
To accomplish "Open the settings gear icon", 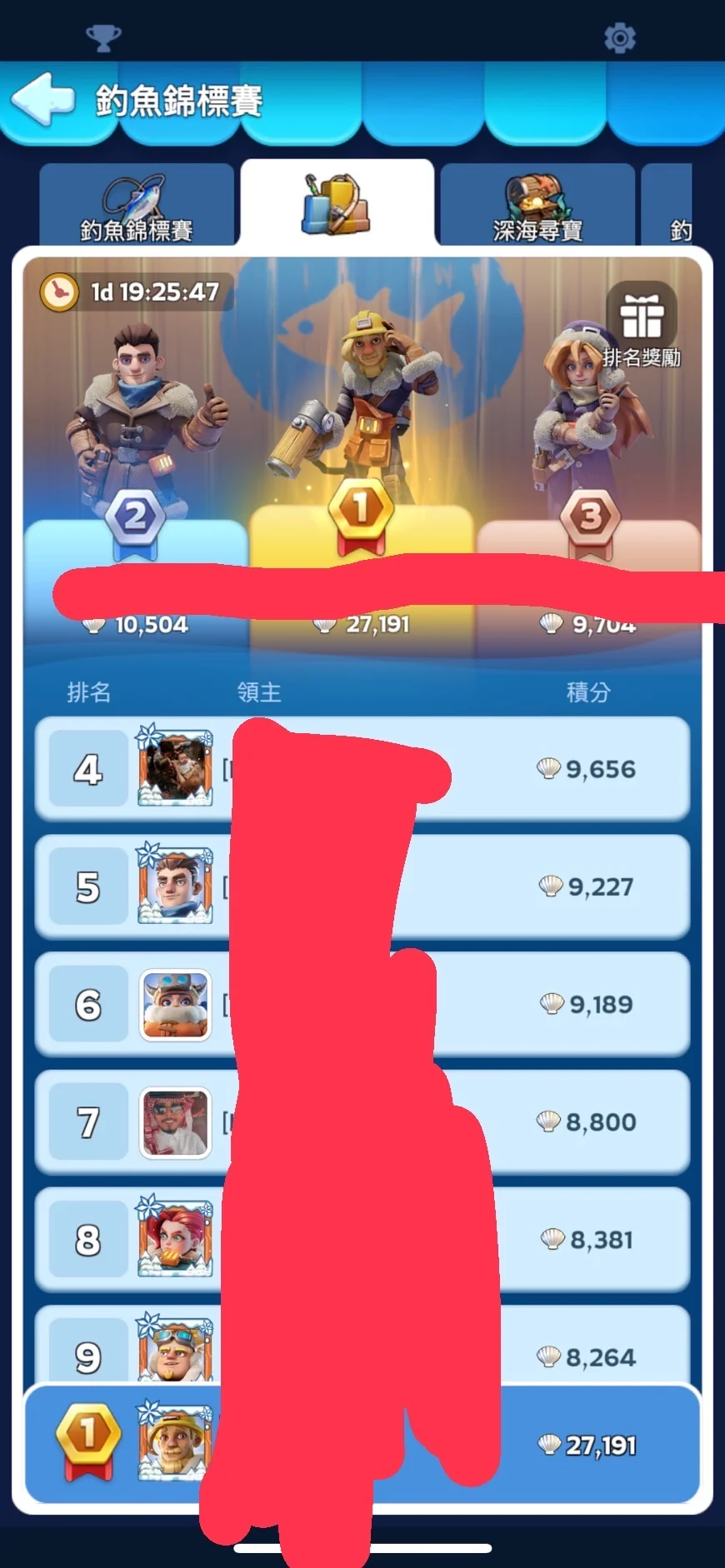I will [x=619, y=37].
